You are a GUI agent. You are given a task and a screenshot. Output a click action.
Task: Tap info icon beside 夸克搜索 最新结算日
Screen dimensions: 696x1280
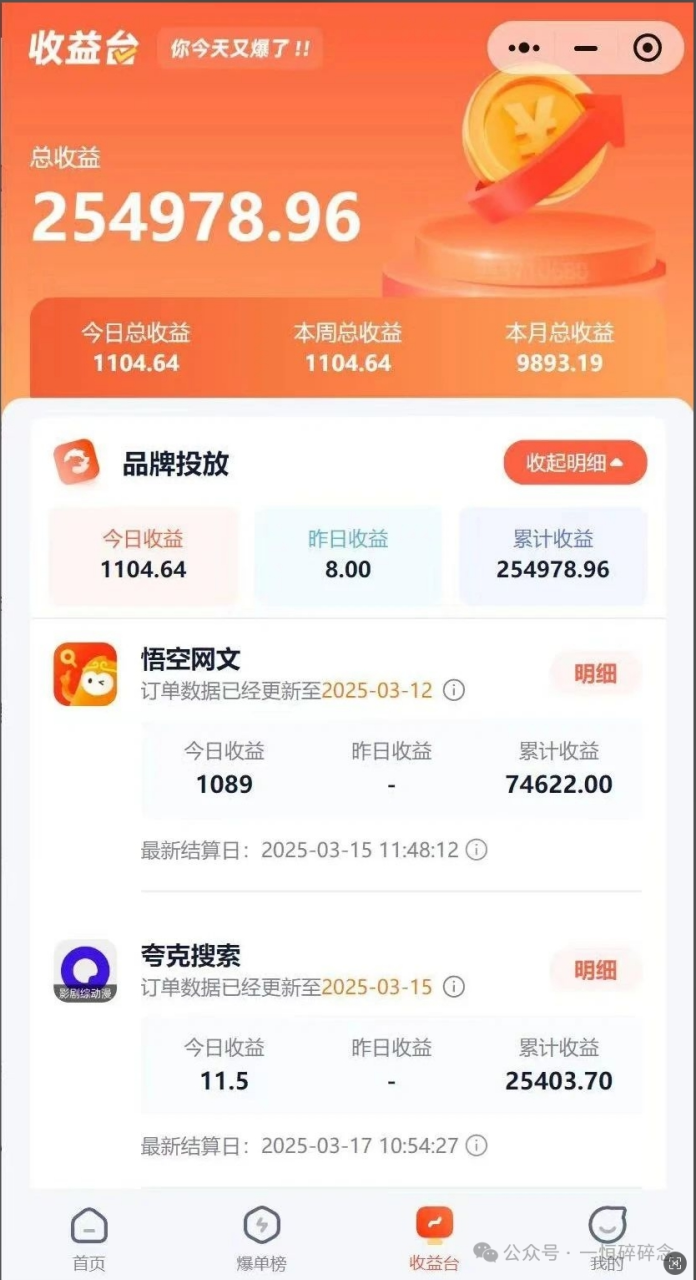(477, 1146)
